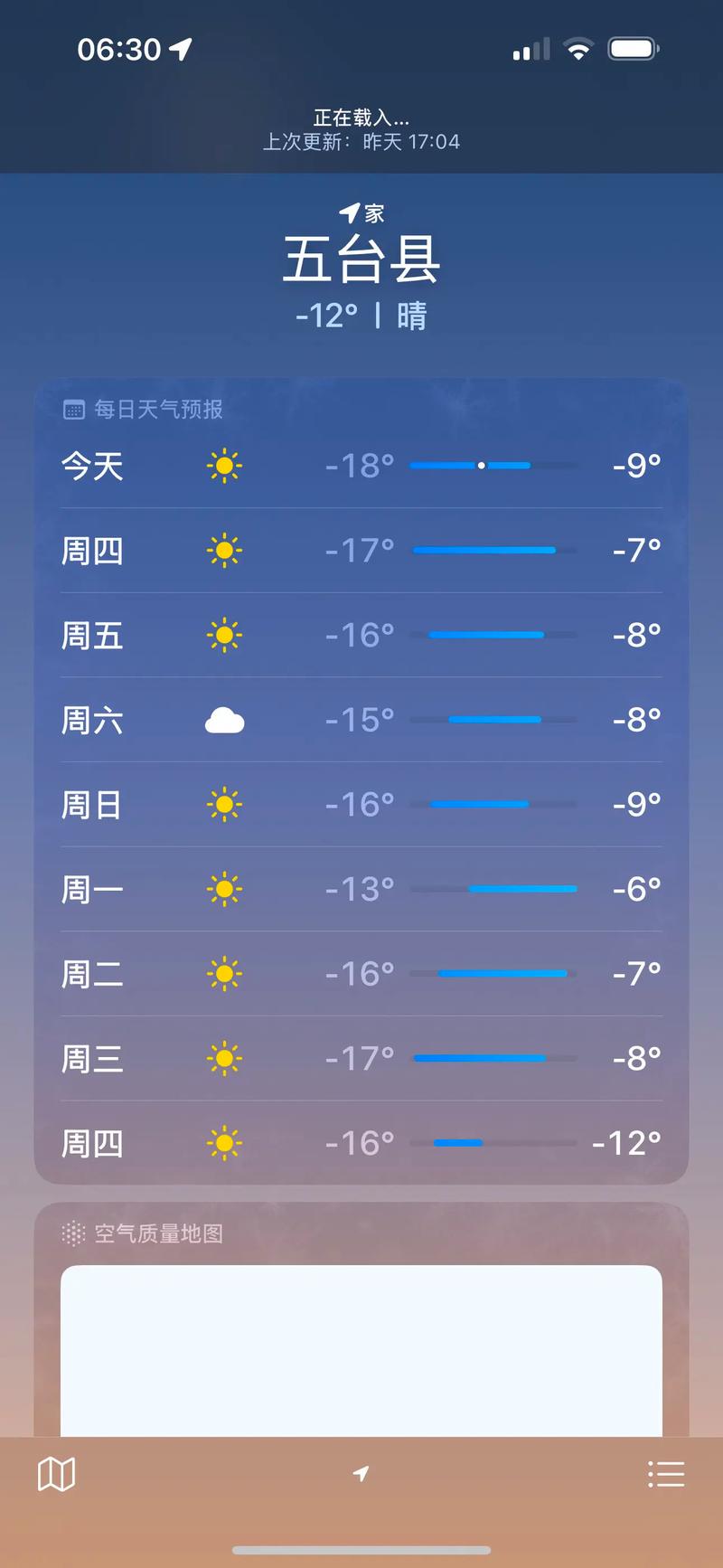Tap the sun icon on 周四 row
This screenshot has height=1568, width=723.
[x=223, y=550]
